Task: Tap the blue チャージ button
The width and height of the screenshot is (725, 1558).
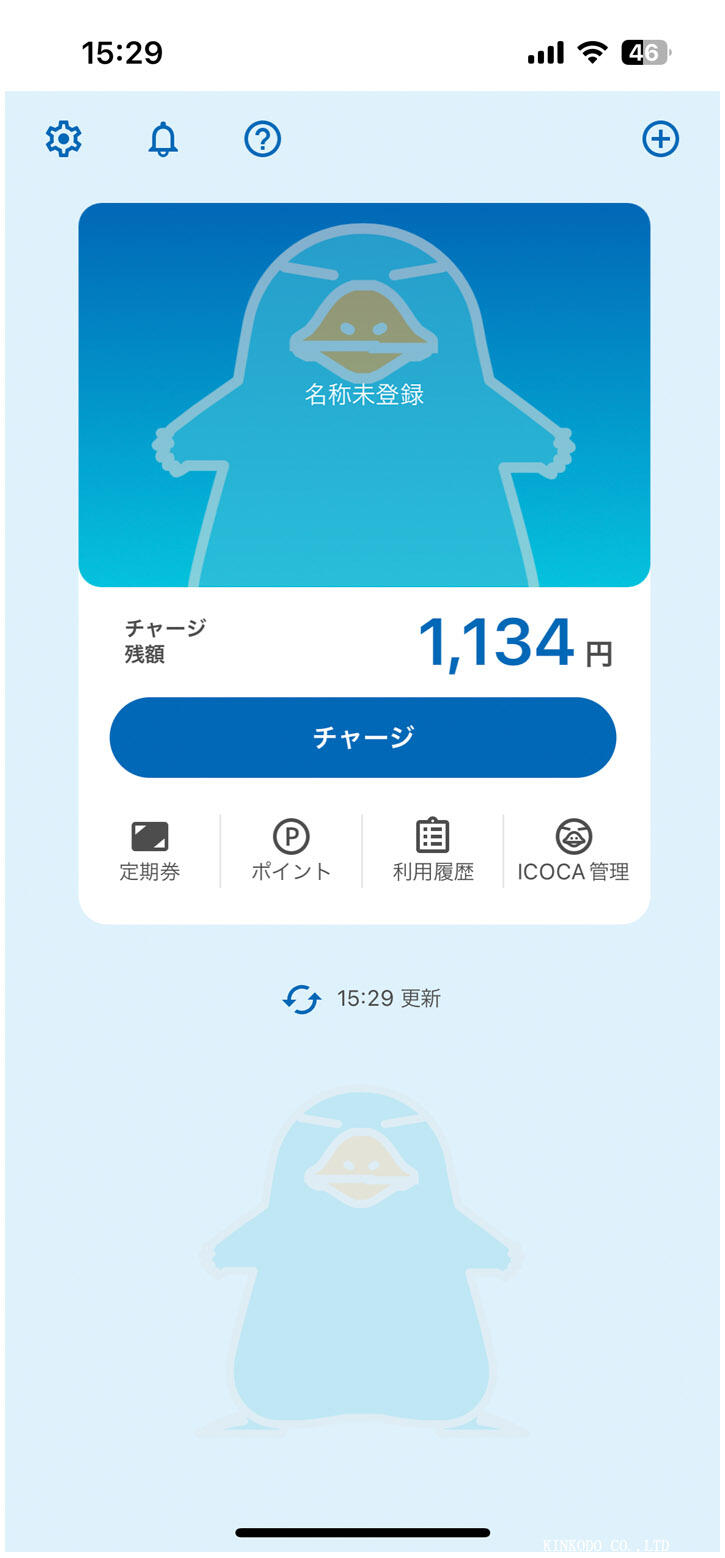Action: coord(362,738)
